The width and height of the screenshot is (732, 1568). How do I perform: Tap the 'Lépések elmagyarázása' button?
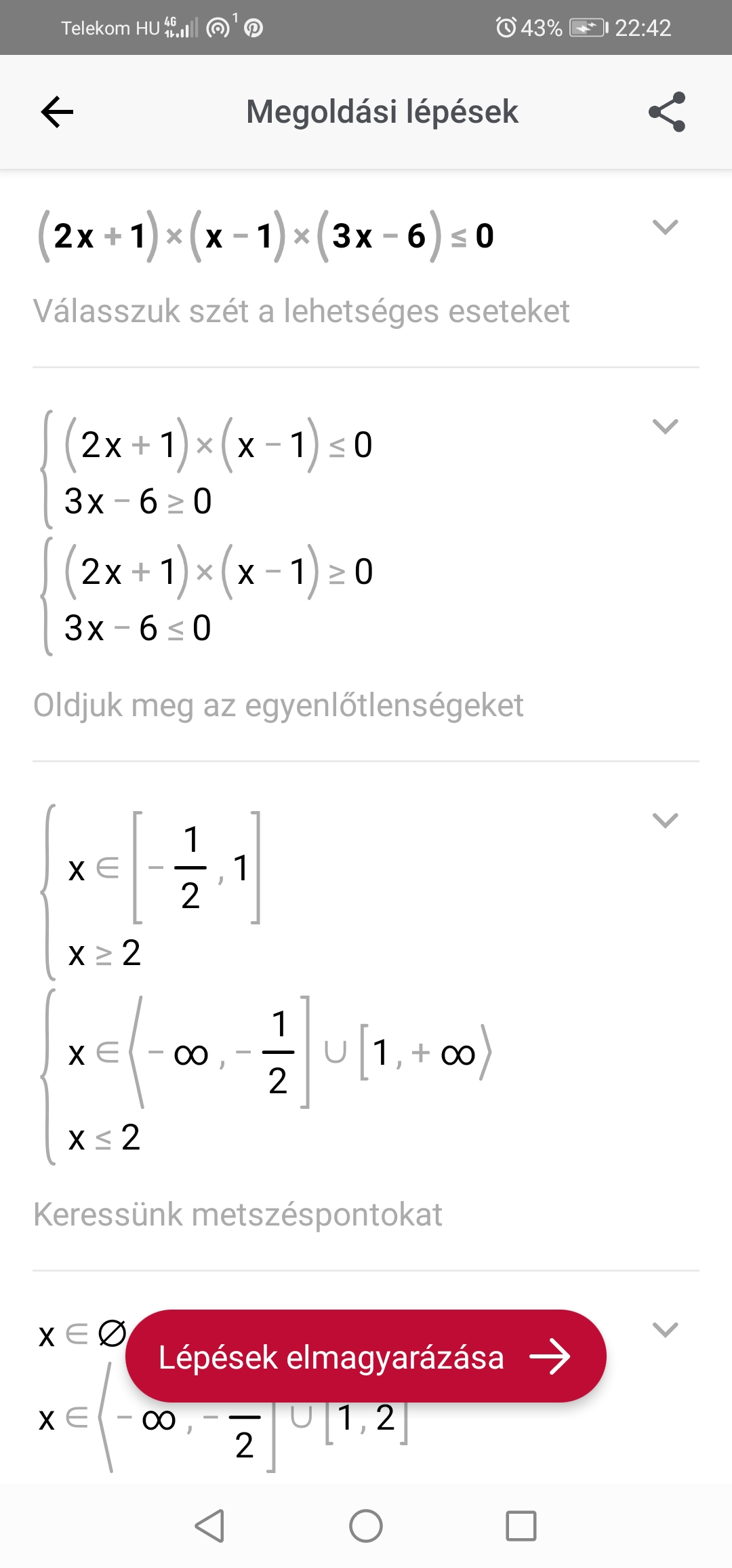click(365, 1356)
